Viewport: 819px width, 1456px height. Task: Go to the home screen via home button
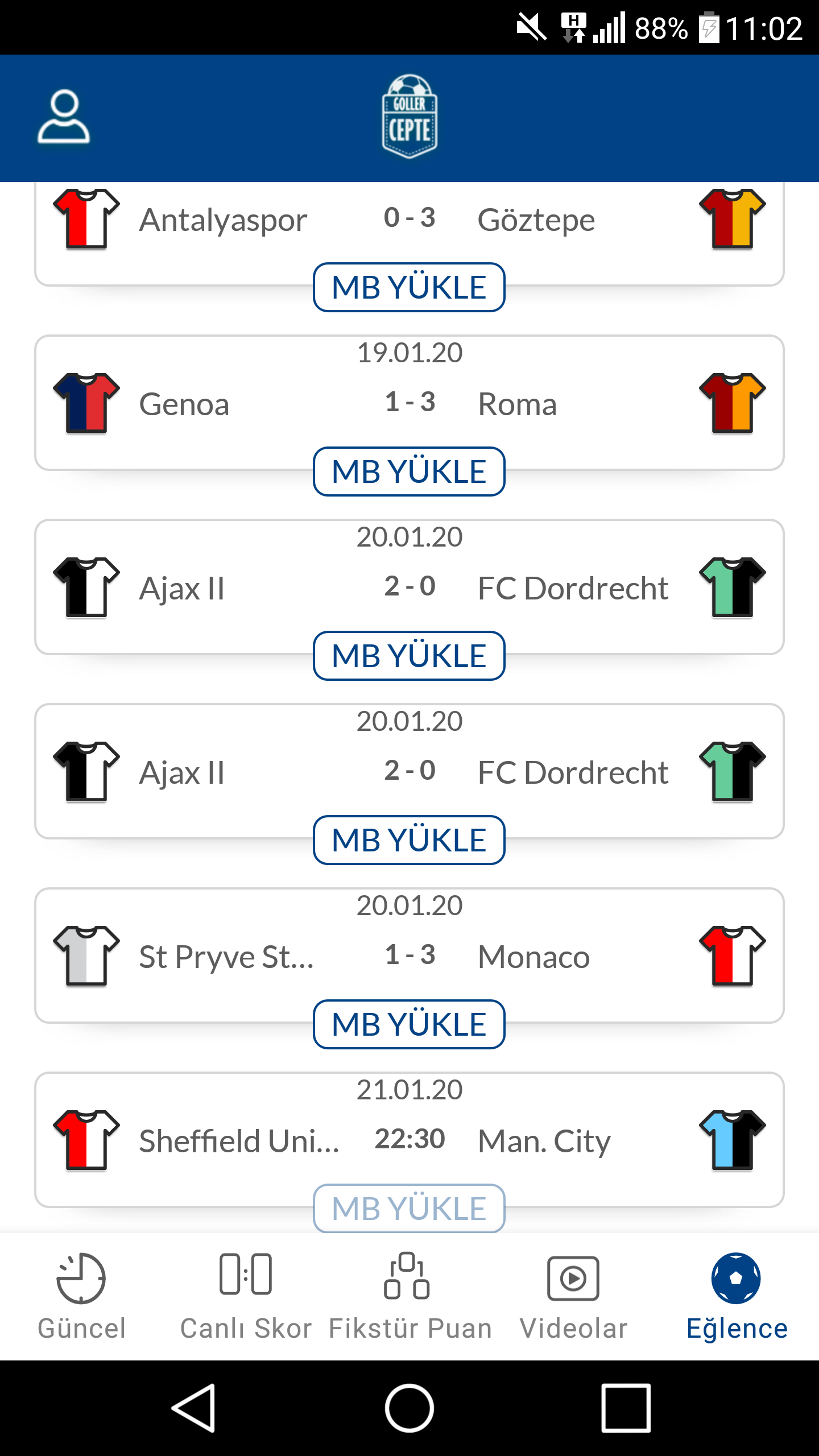click(x=409, y=1408)
